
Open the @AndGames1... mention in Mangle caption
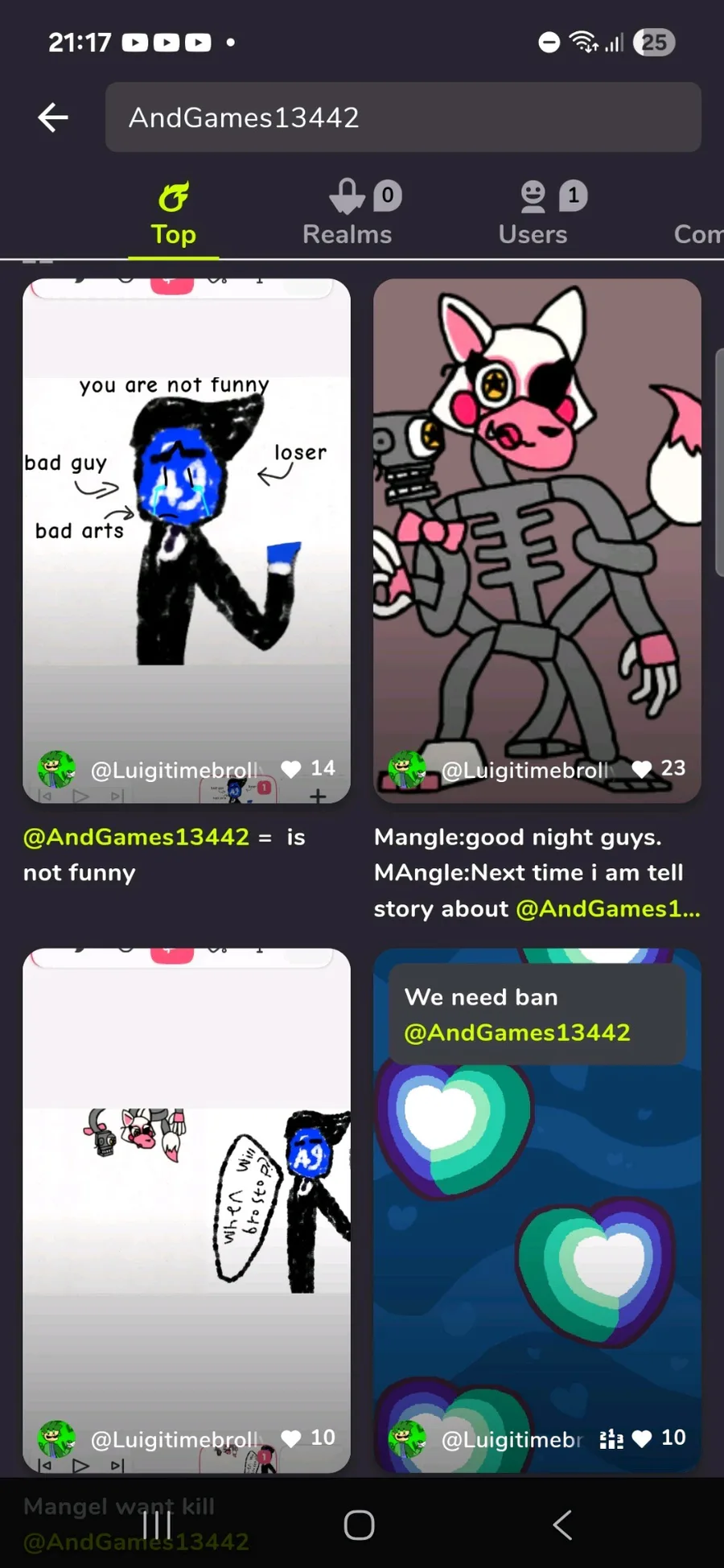[x=607, y=908]
